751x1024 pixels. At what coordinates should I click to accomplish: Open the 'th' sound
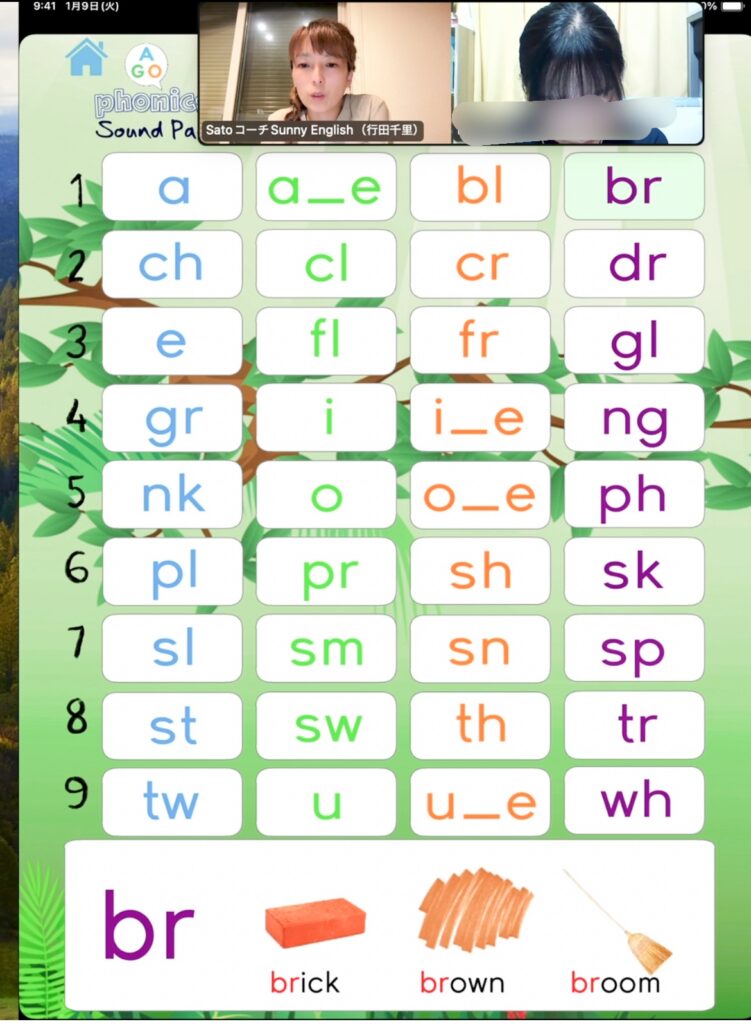point(480,725)
